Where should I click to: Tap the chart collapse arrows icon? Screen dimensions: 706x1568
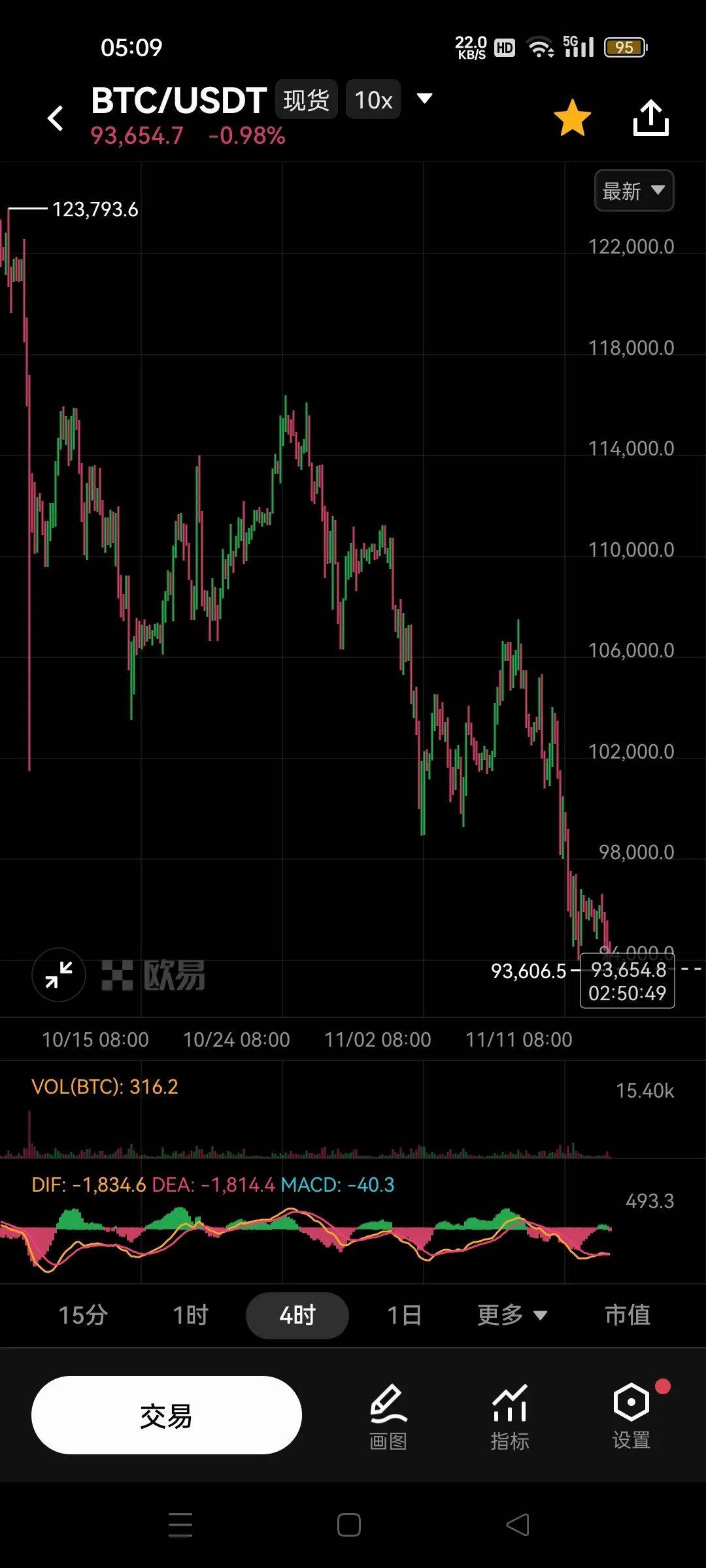pyautogui.click(x=59, y=975)
